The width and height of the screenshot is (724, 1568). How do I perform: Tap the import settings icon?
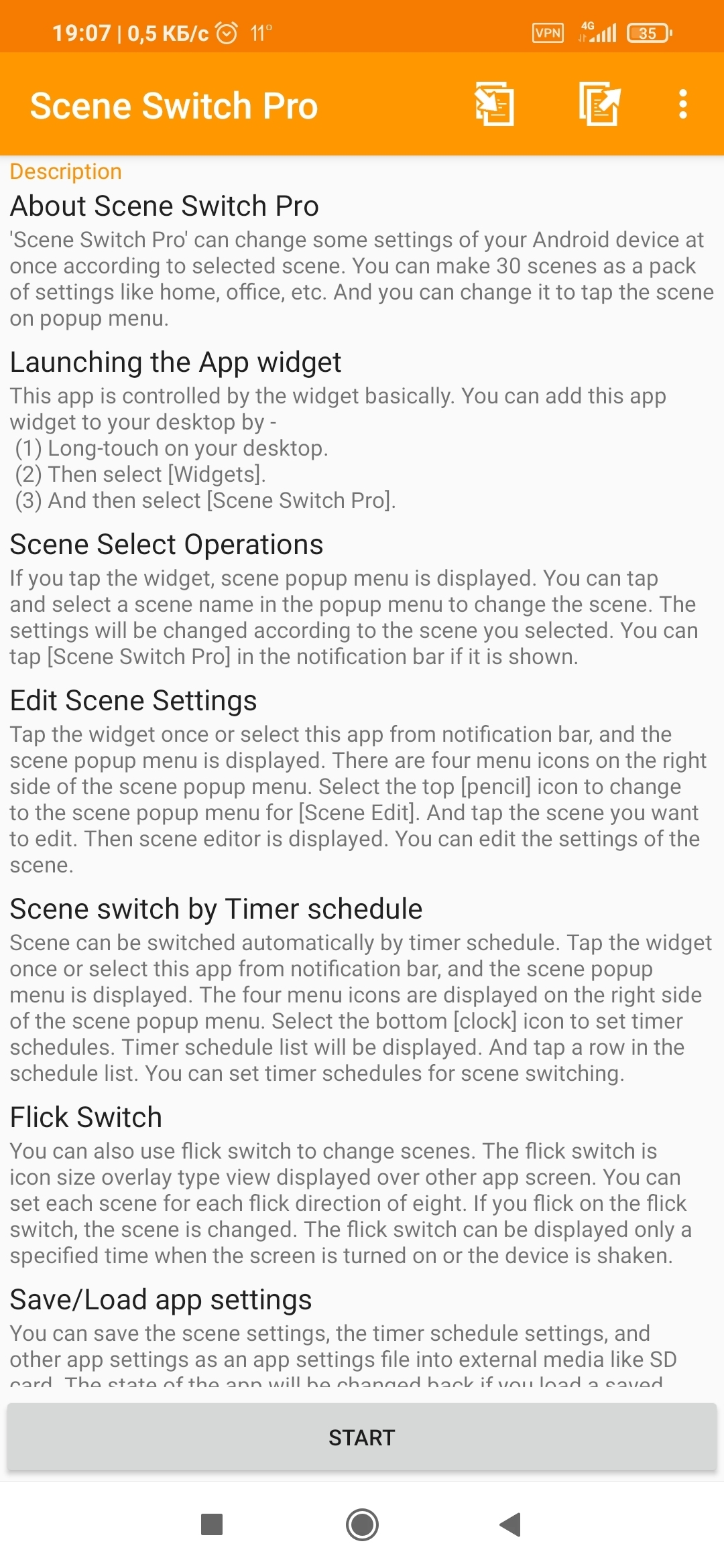point(494,104)
